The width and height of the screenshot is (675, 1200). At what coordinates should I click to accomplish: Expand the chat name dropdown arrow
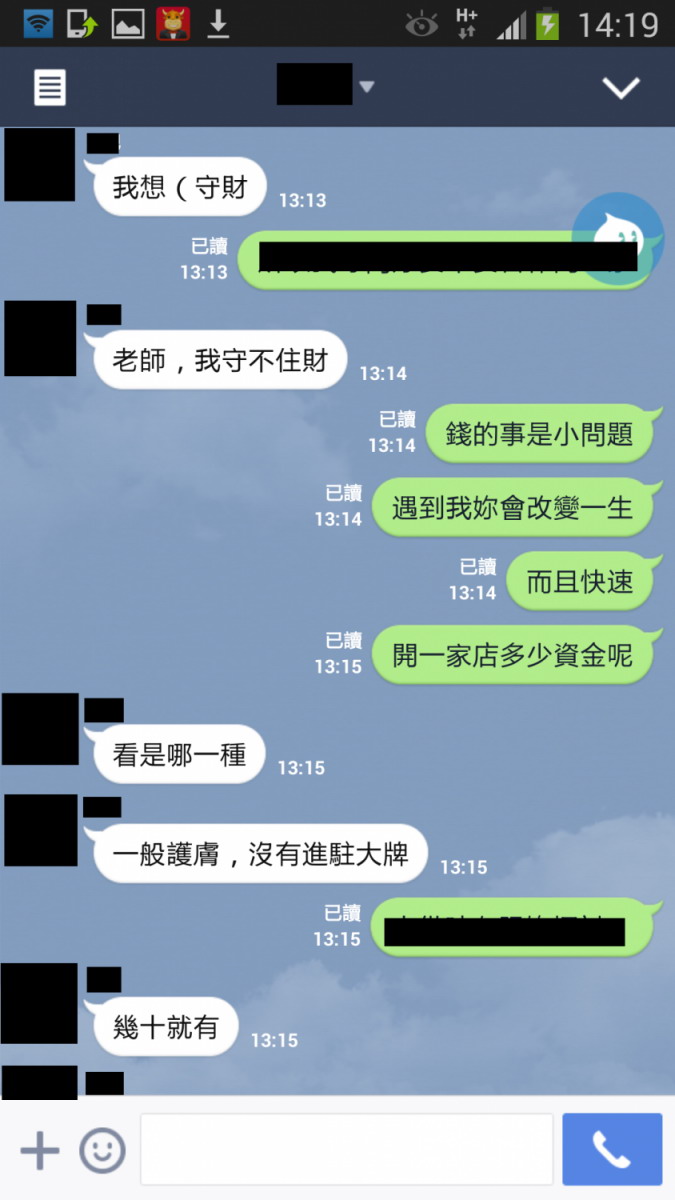366,87
